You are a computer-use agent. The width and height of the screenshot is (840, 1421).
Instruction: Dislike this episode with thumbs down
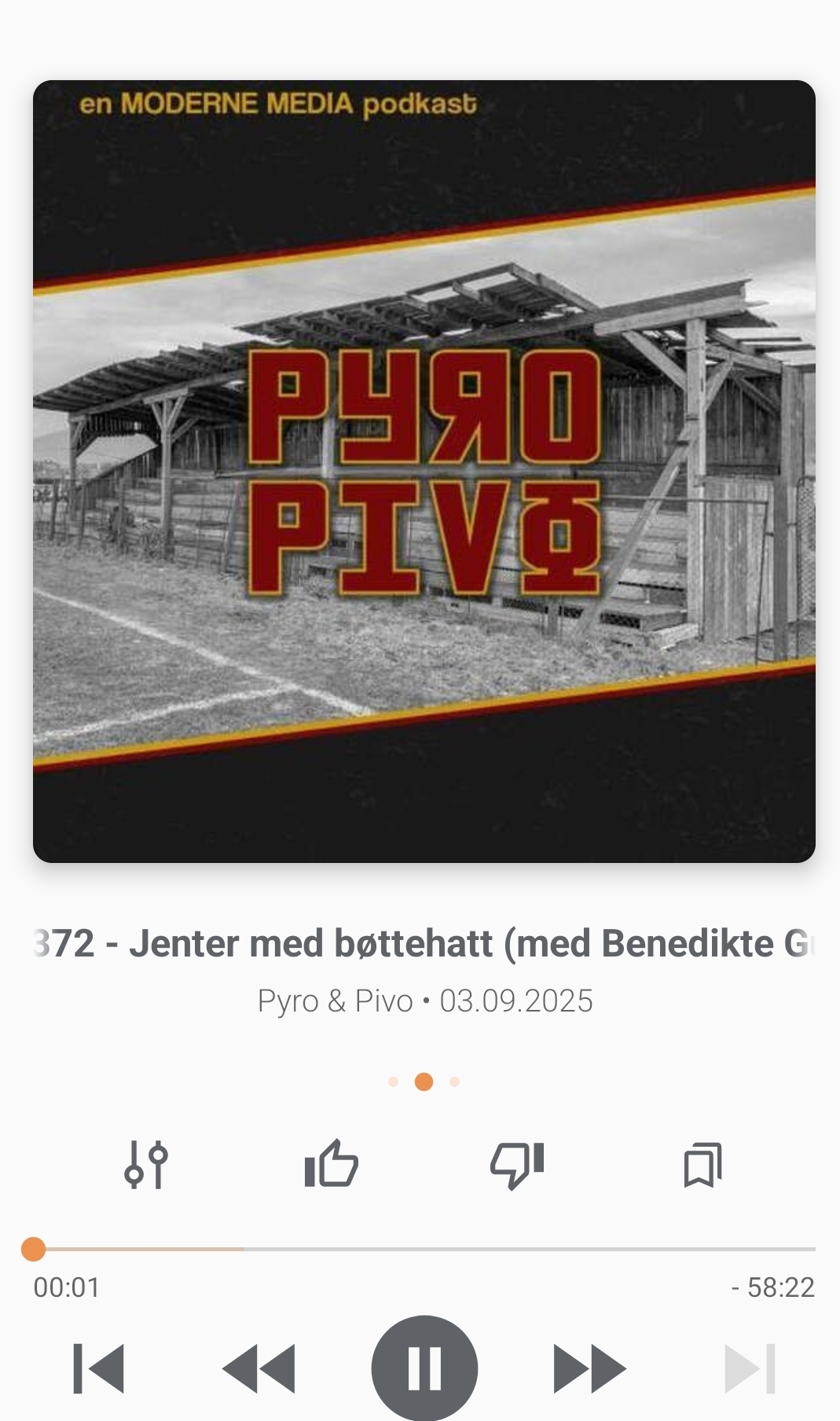(x=516, y=1164)
